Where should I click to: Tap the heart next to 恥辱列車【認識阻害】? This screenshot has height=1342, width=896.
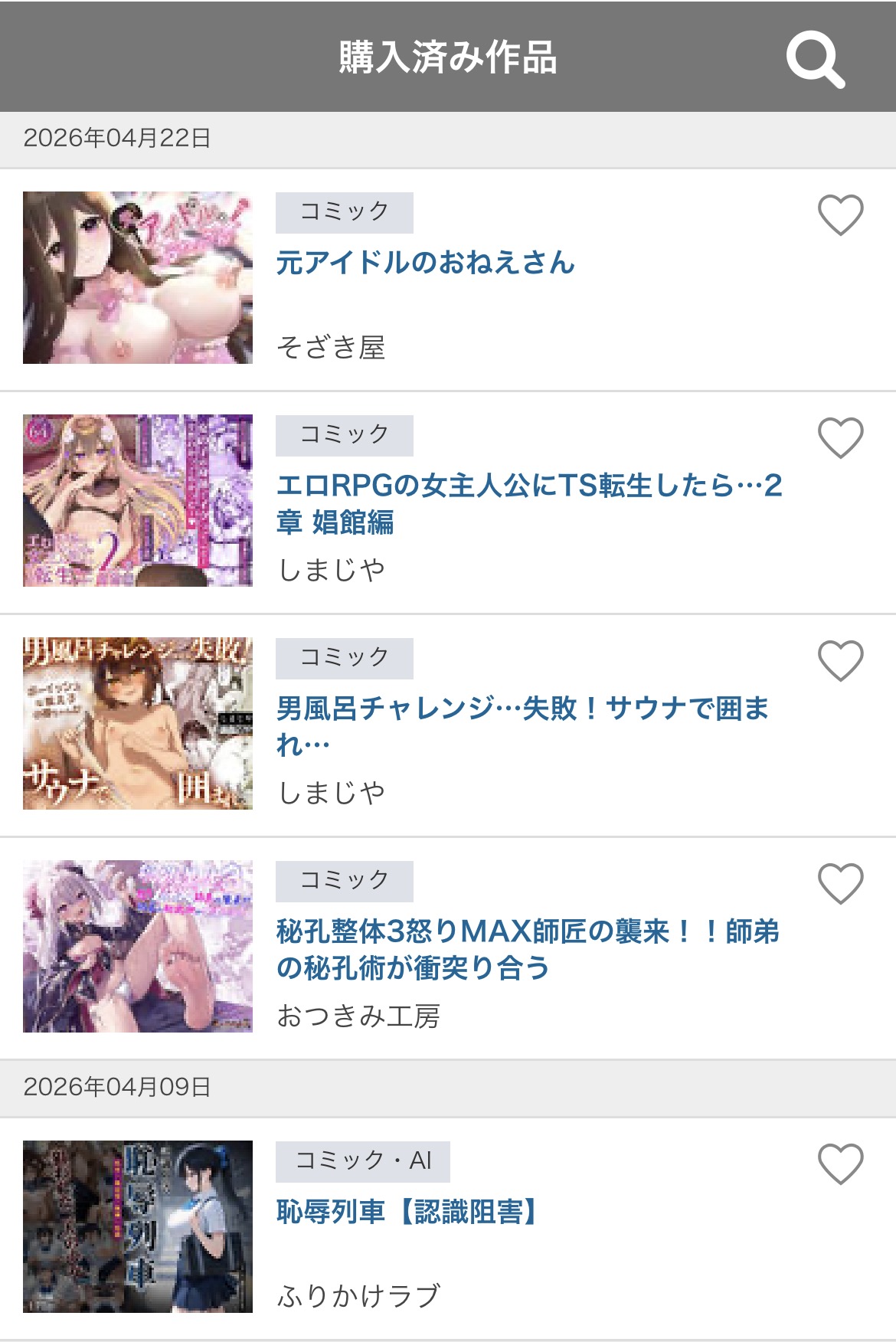[840, 1164]
